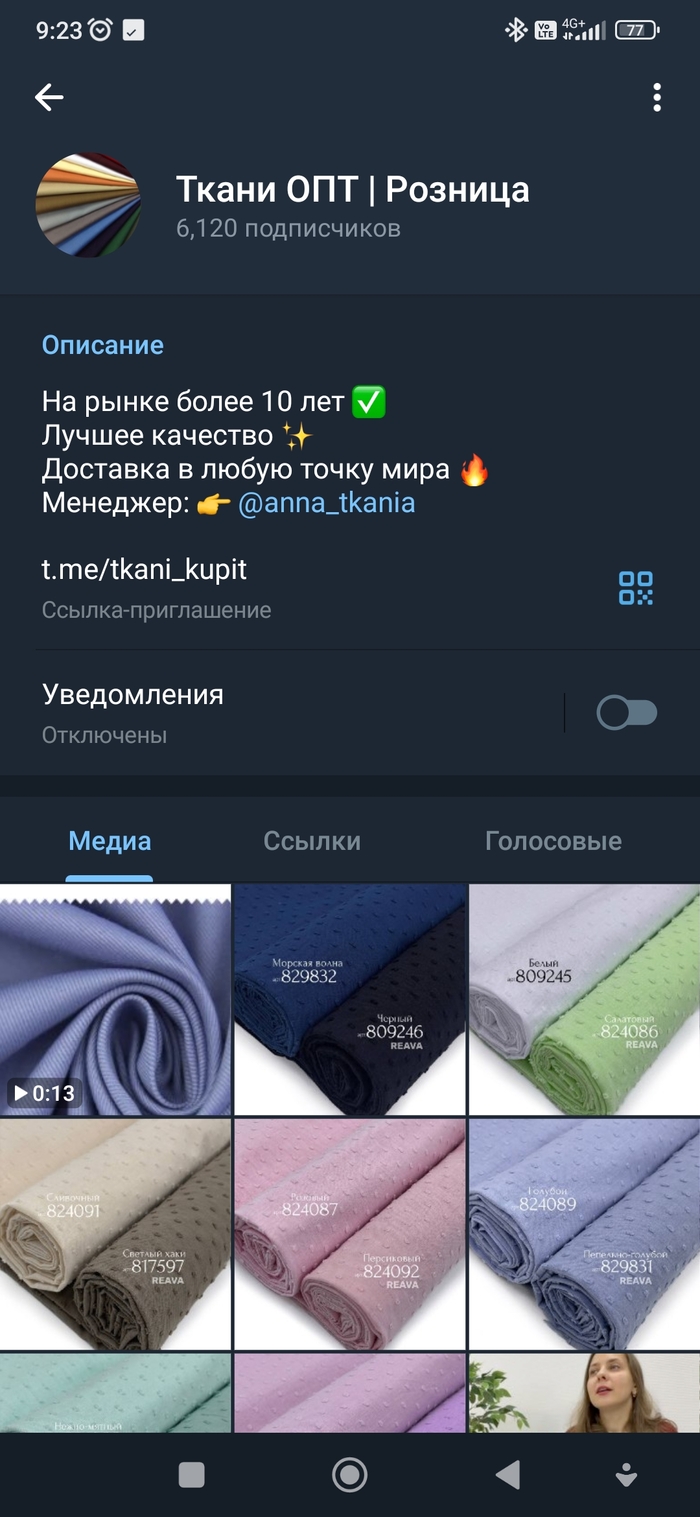Switch to the Голосовые tab
Image resolution: width=700 pixels, height=1517 pixels.
(553, 841)
